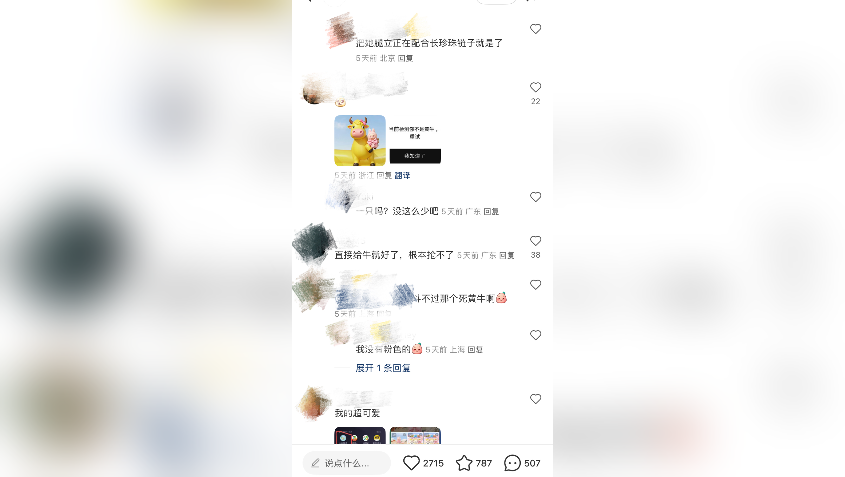
Task: Reply to the 北京 comment via 回复
Action: pos(406,58)
